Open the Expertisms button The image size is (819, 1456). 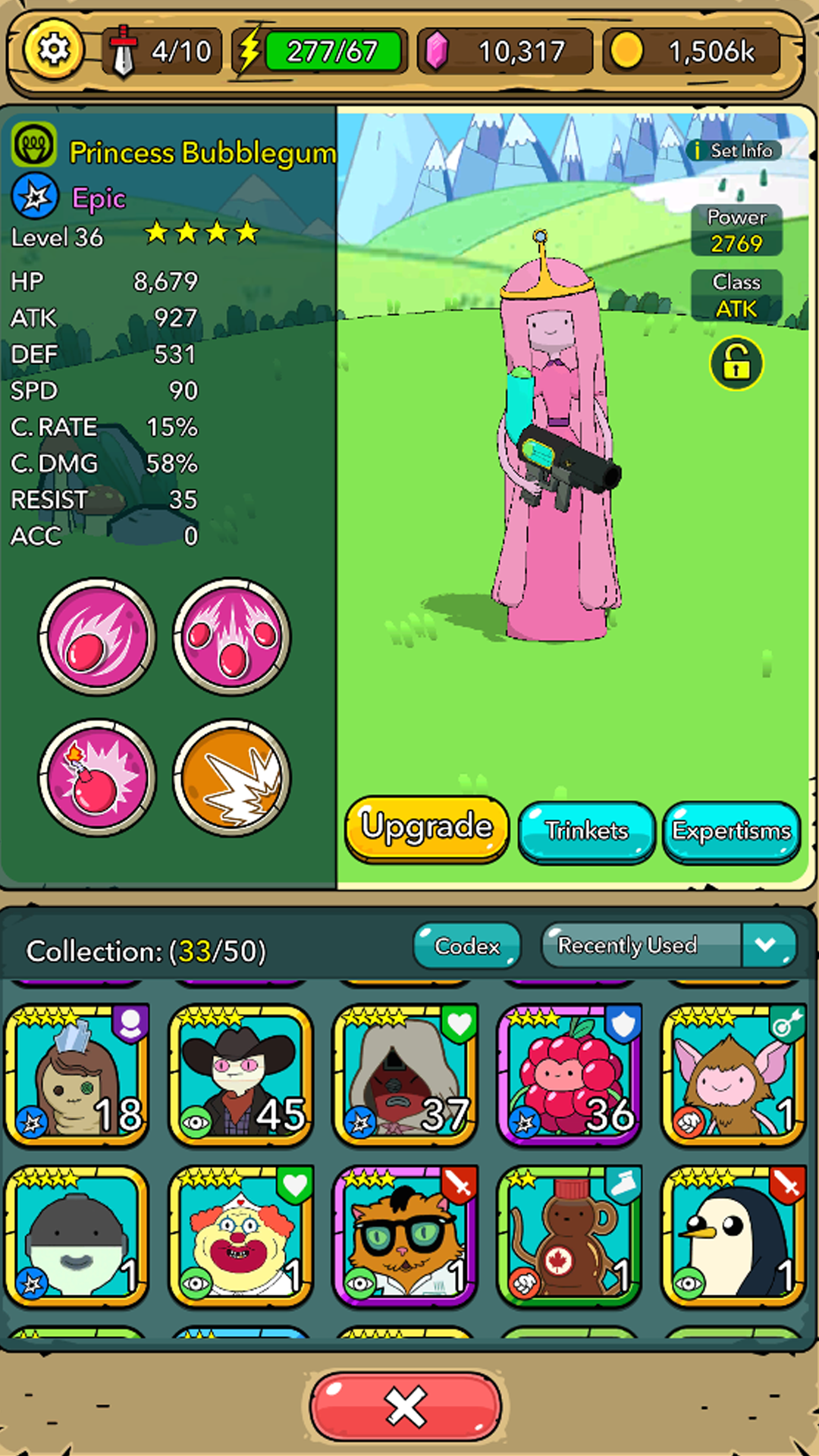pos(731,831)
